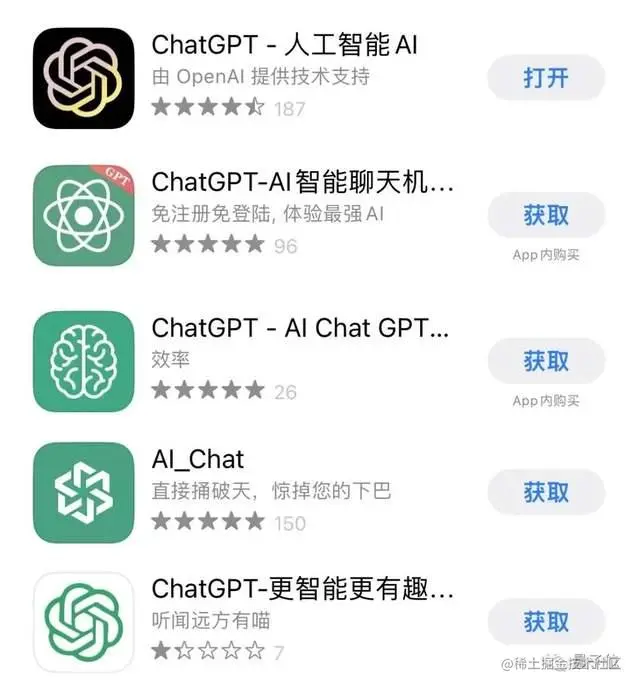The width and height of the screenshot is (640, 690).
Task: Open the ChatGPT - 人工智能 AI app page
Action: tap(284, 45)
